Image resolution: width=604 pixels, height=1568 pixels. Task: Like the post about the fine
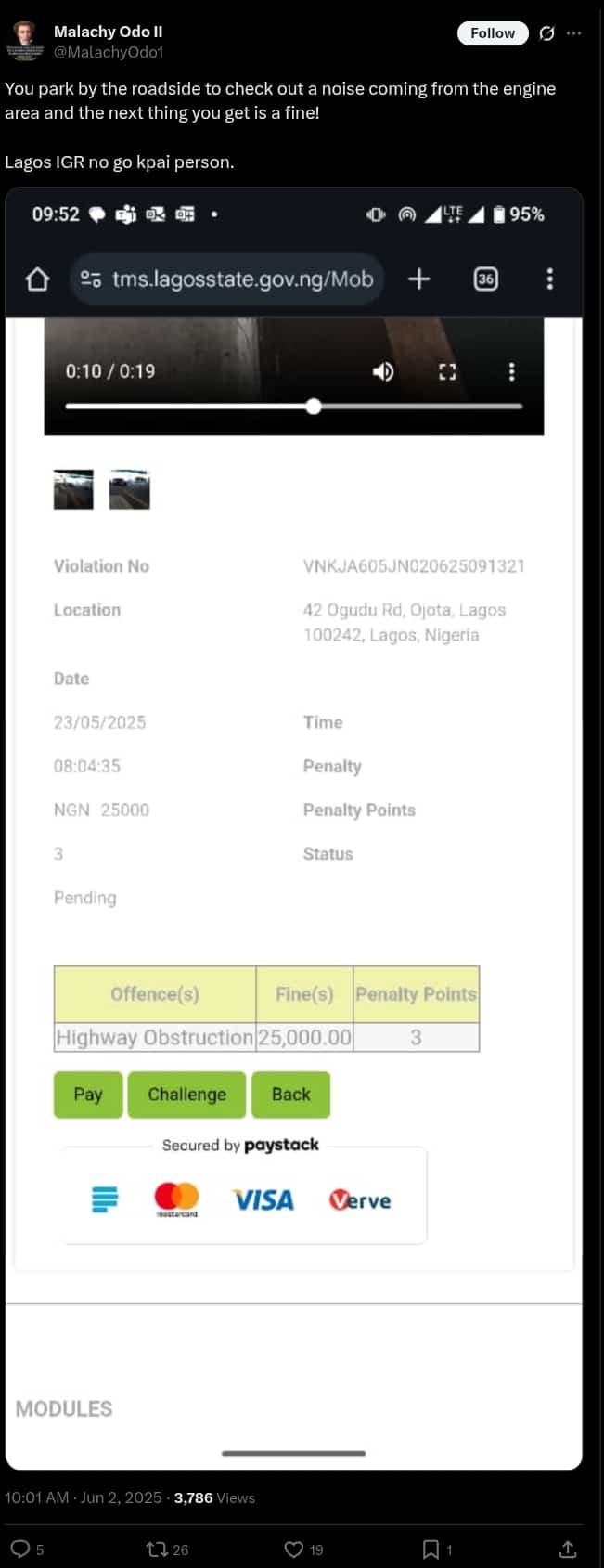point(294,1549)
